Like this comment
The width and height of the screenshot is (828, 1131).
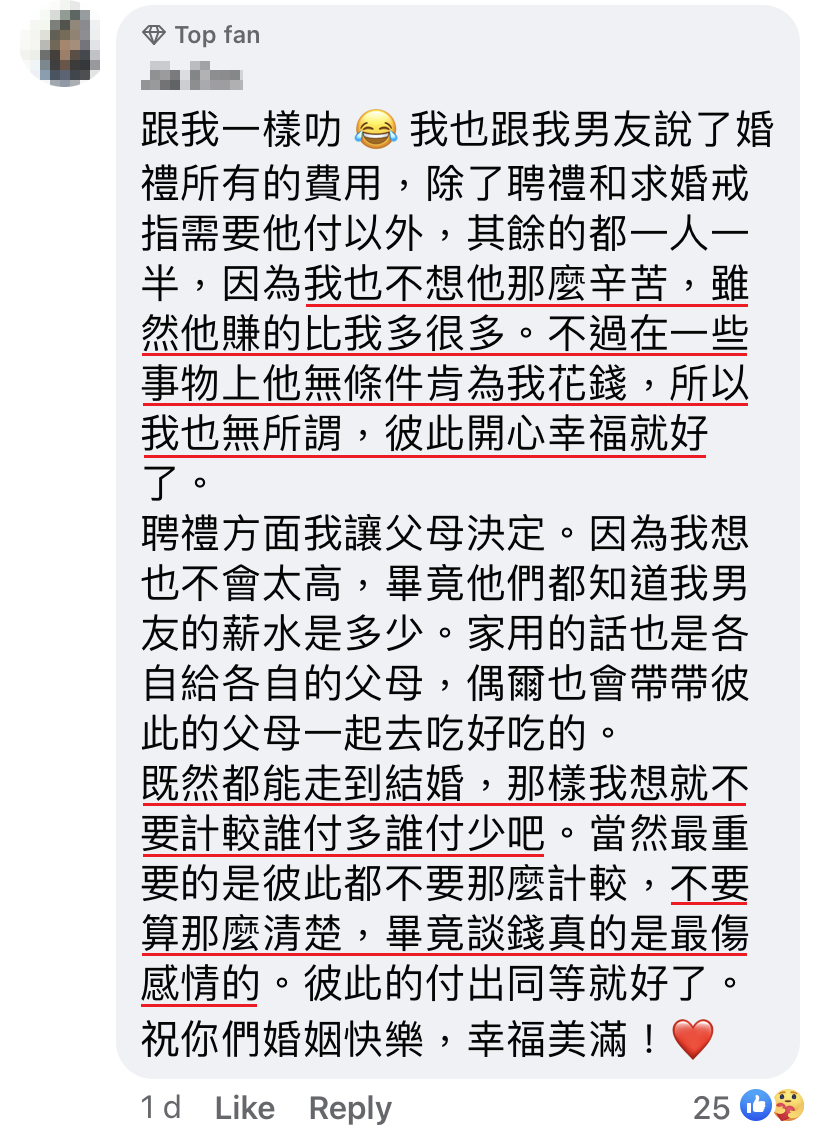[245, 1107]
